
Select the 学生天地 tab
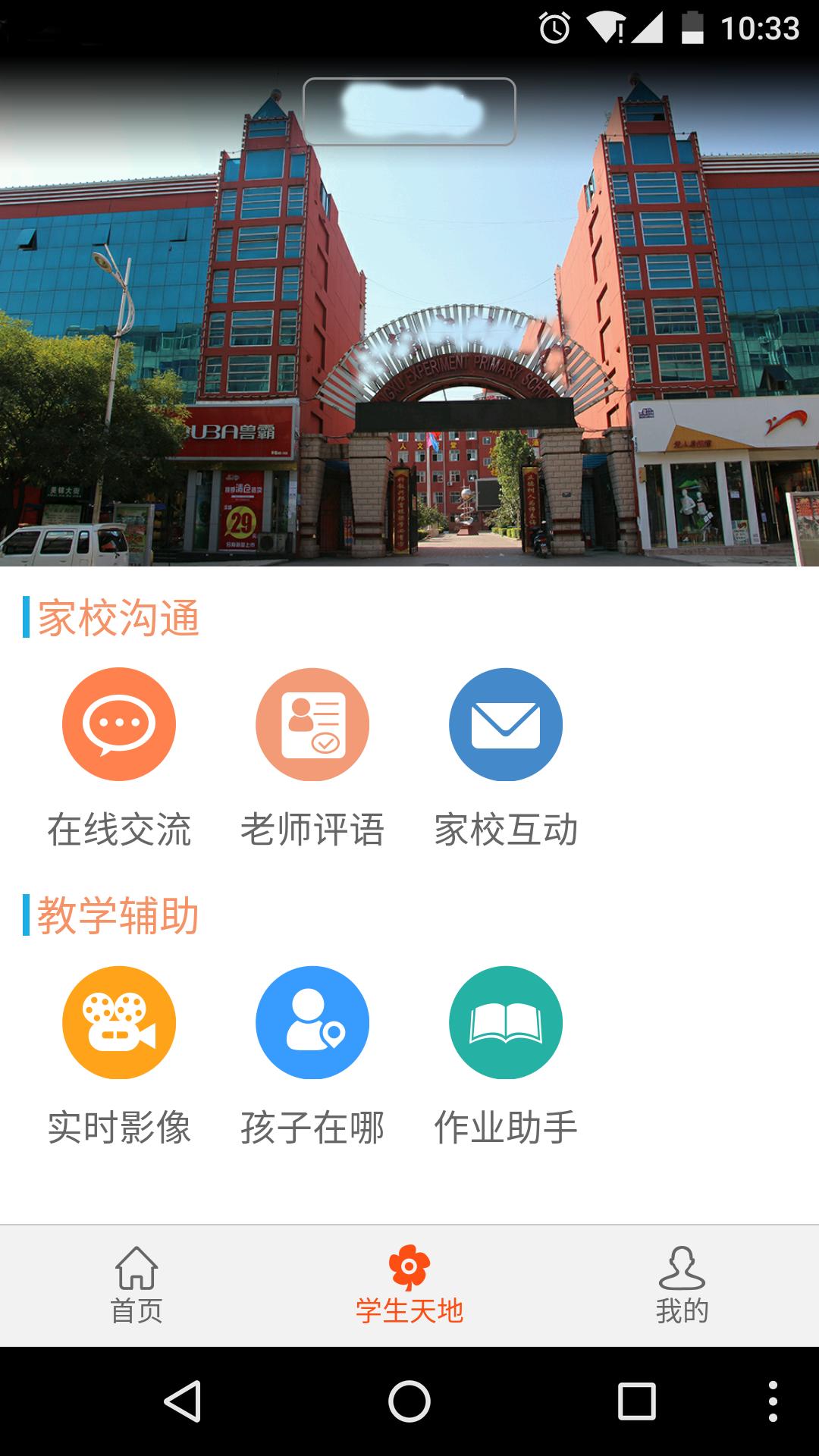click(x=409, y=1285)
